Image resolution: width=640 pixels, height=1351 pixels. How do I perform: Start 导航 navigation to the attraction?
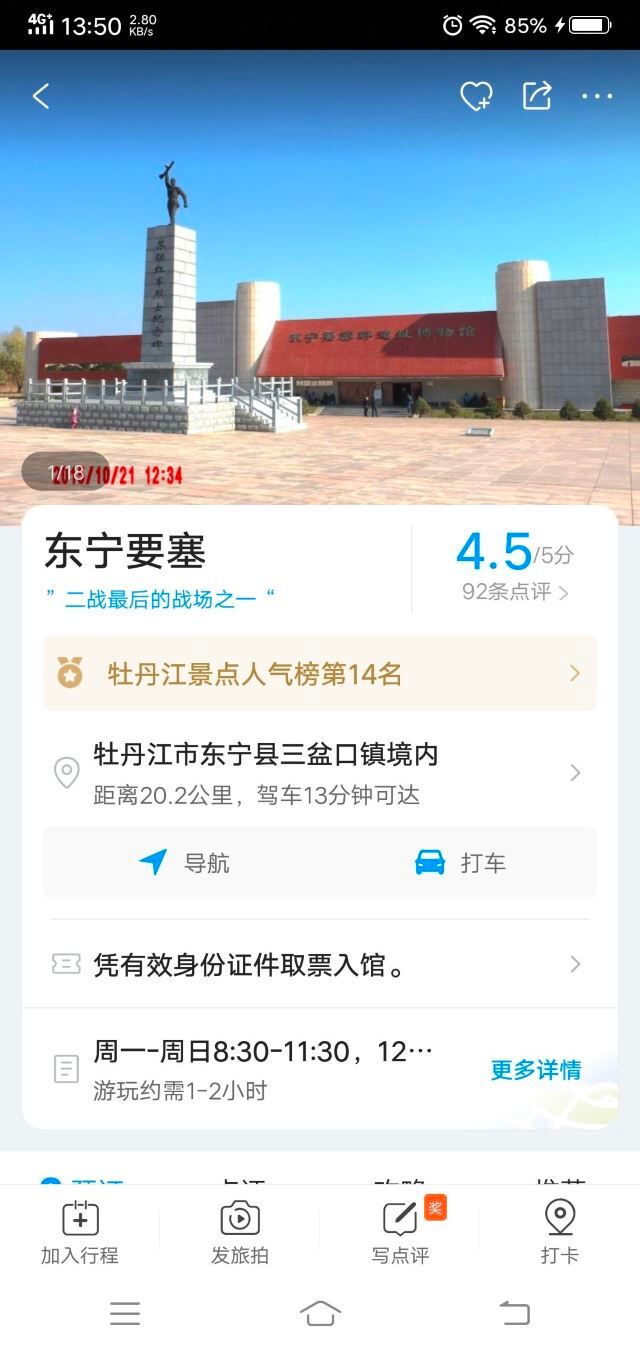(x=184, y=862)
